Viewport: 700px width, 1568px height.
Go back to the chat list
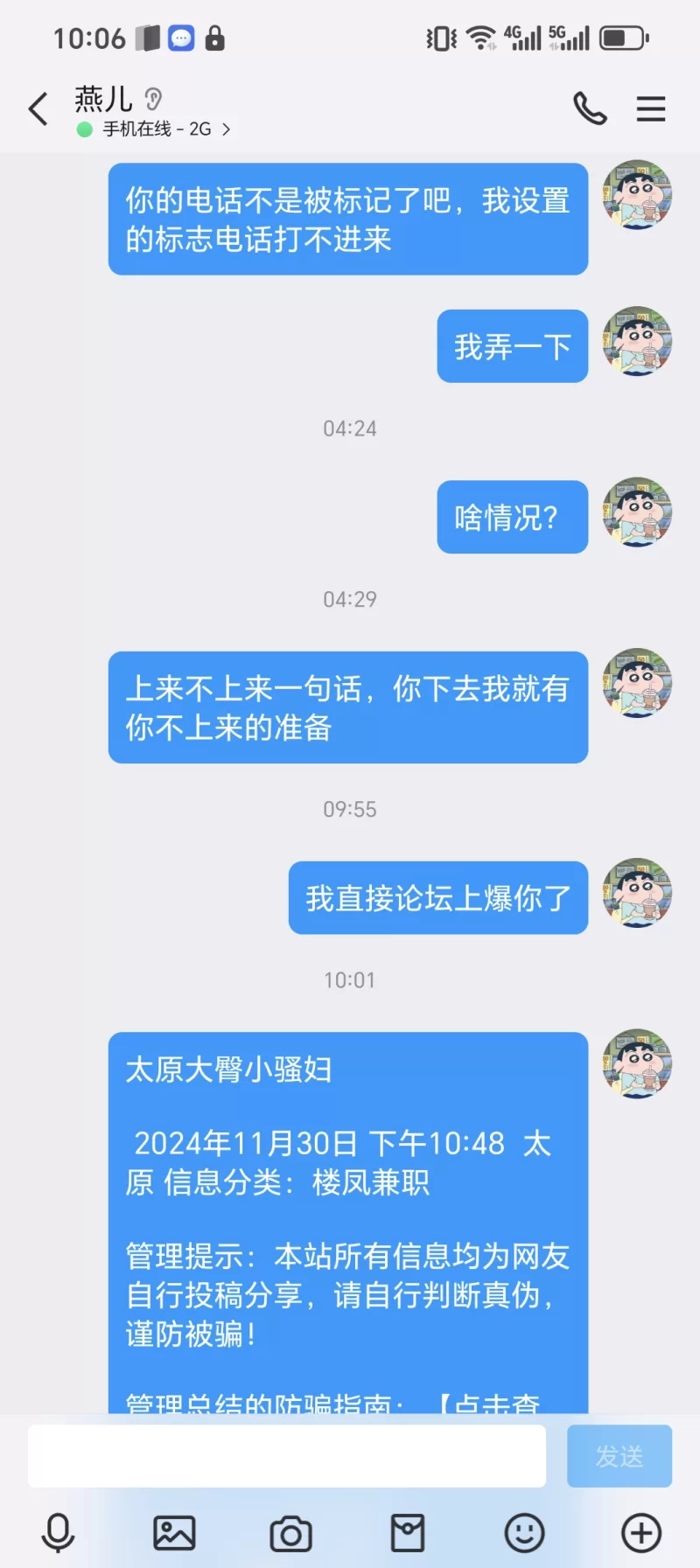(38, 109)
